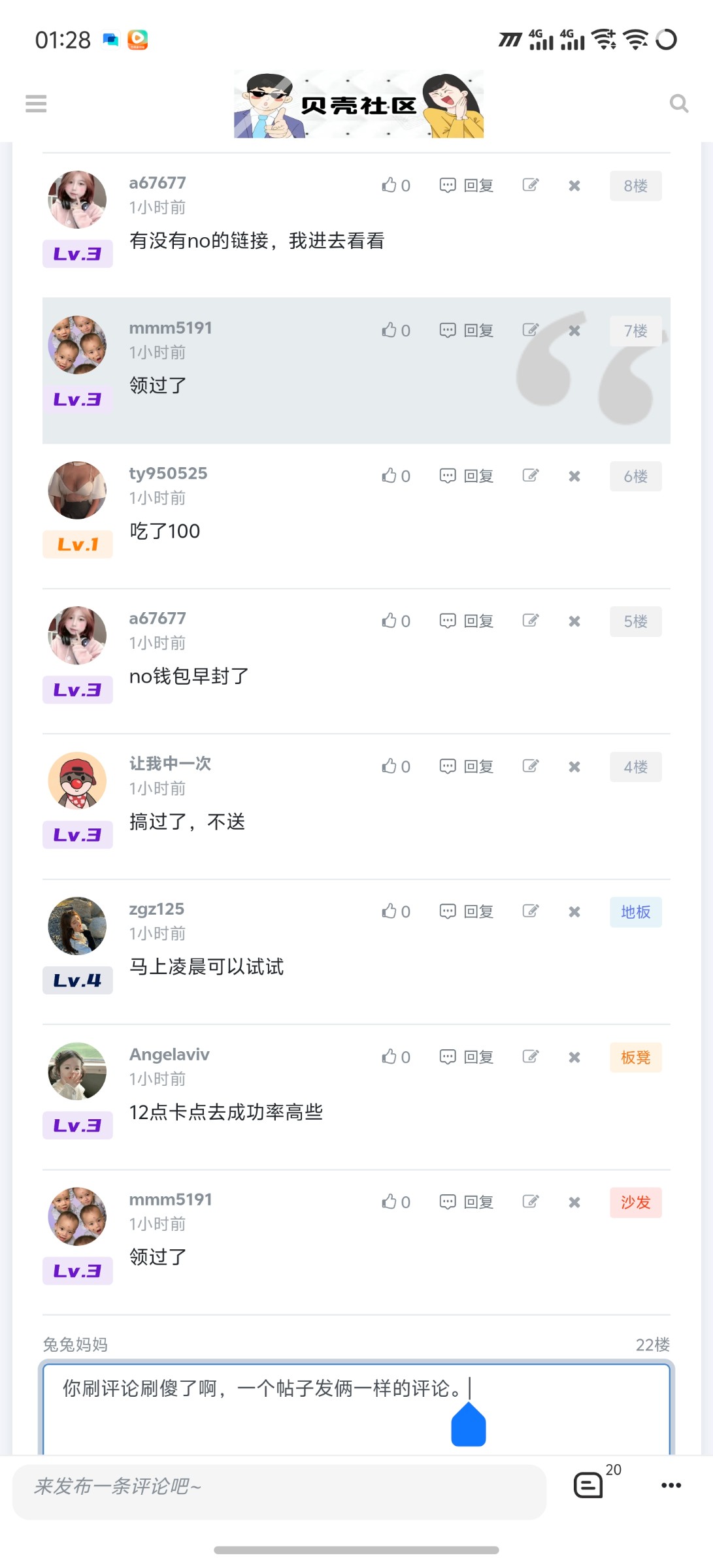Image resolution: width=713 pixels, height=1568 pixels.
Task: Open the search magnifier icon
Action: coord(679,103)
